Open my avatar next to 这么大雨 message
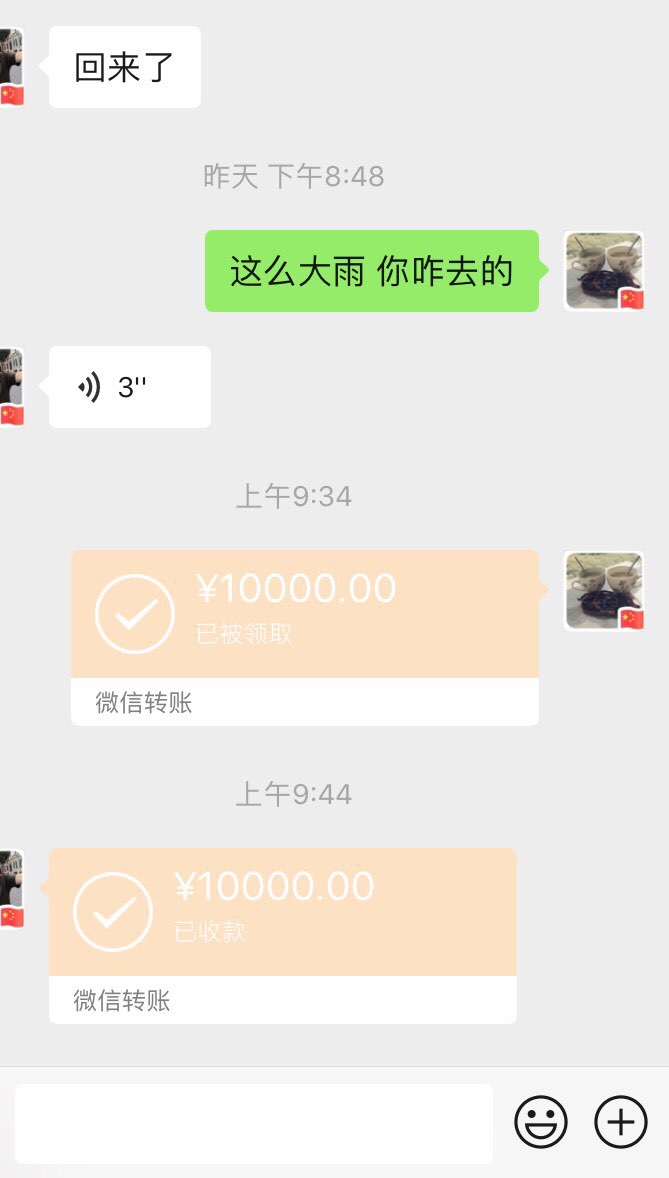Viewport: 669px width, 1178px height. 604,271
